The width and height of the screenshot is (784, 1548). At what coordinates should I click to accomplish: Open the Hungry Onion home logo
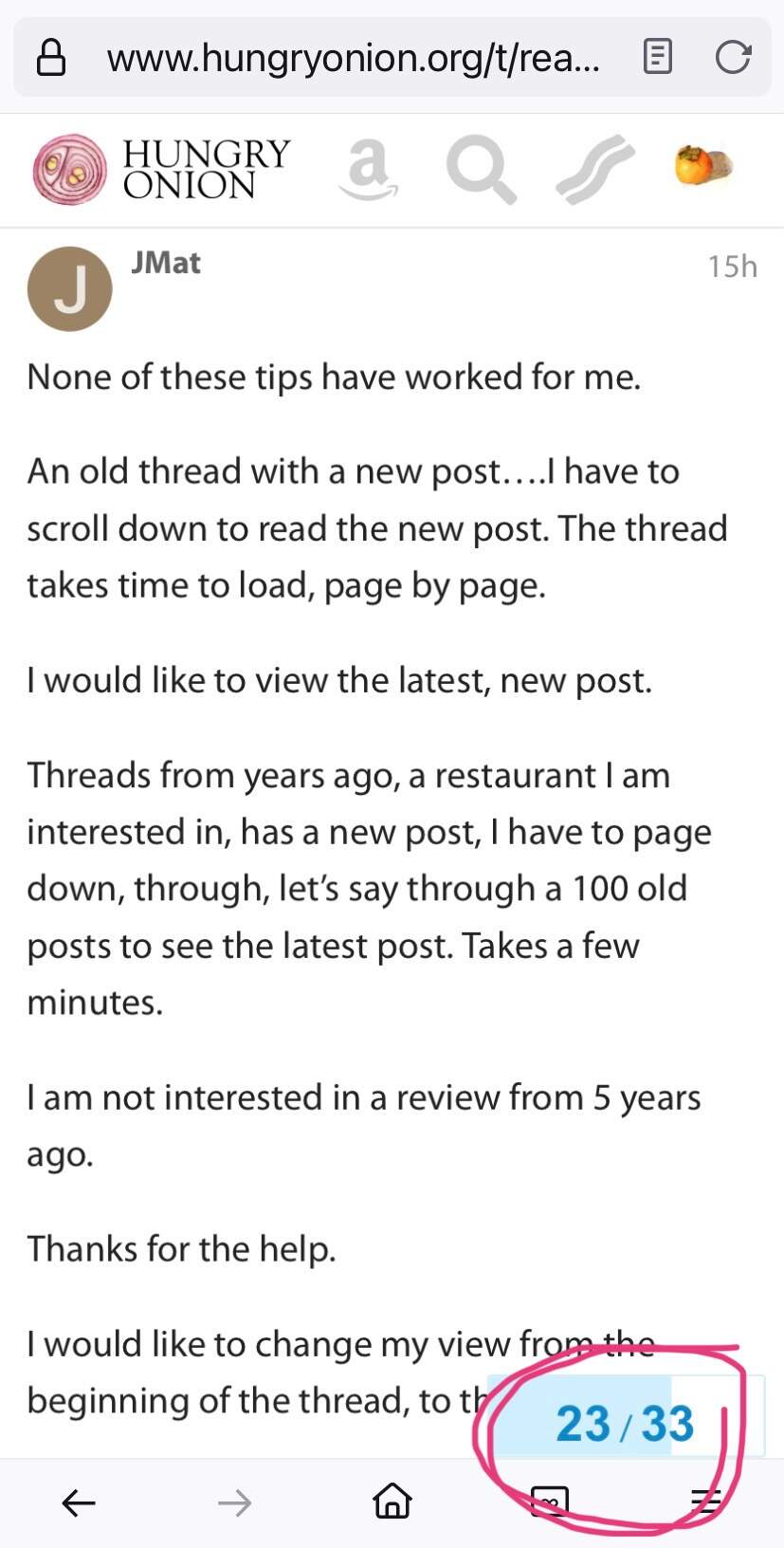pos(161,170)
